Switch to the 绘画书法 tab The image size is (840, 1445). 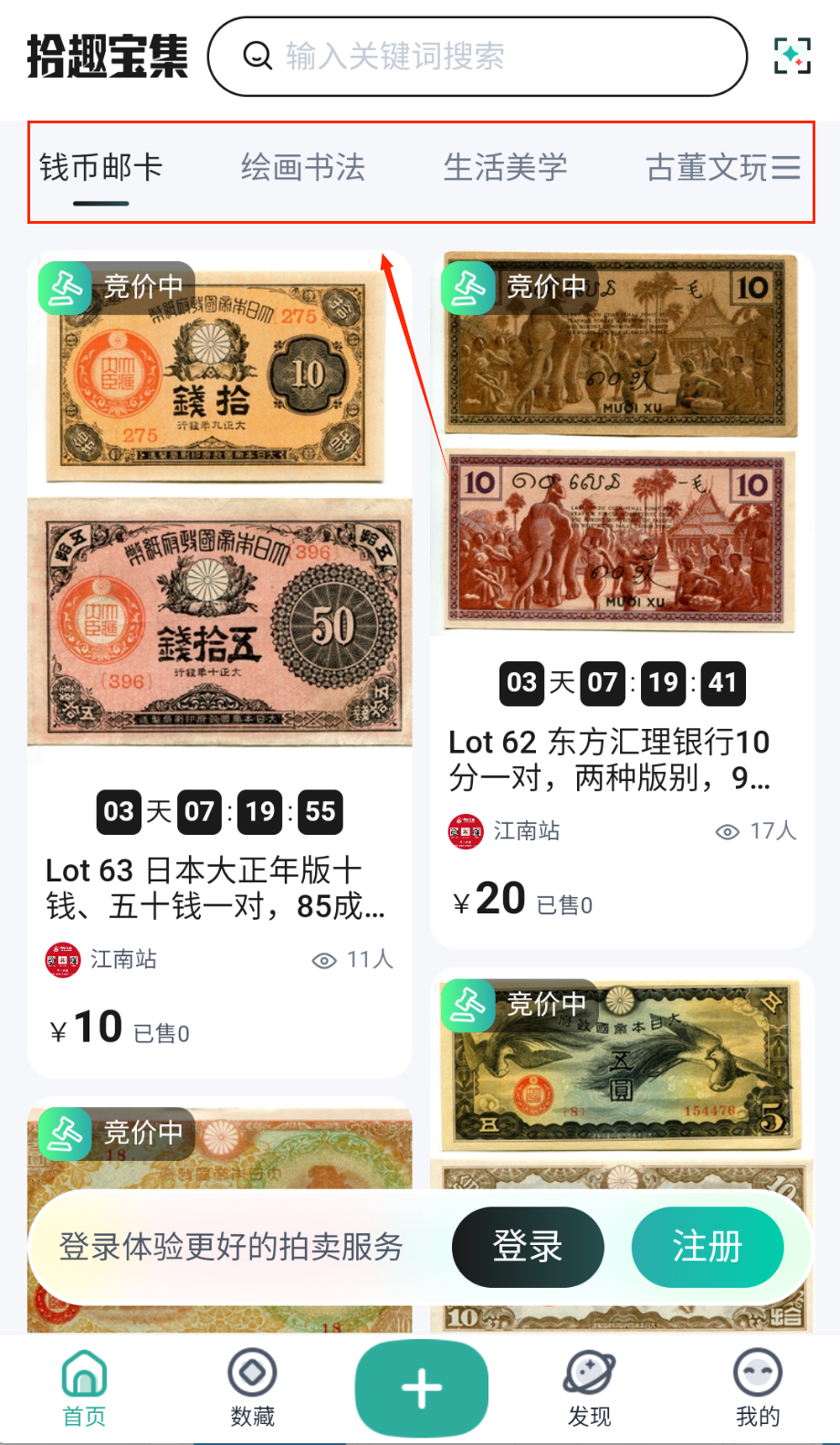point(302,168)
